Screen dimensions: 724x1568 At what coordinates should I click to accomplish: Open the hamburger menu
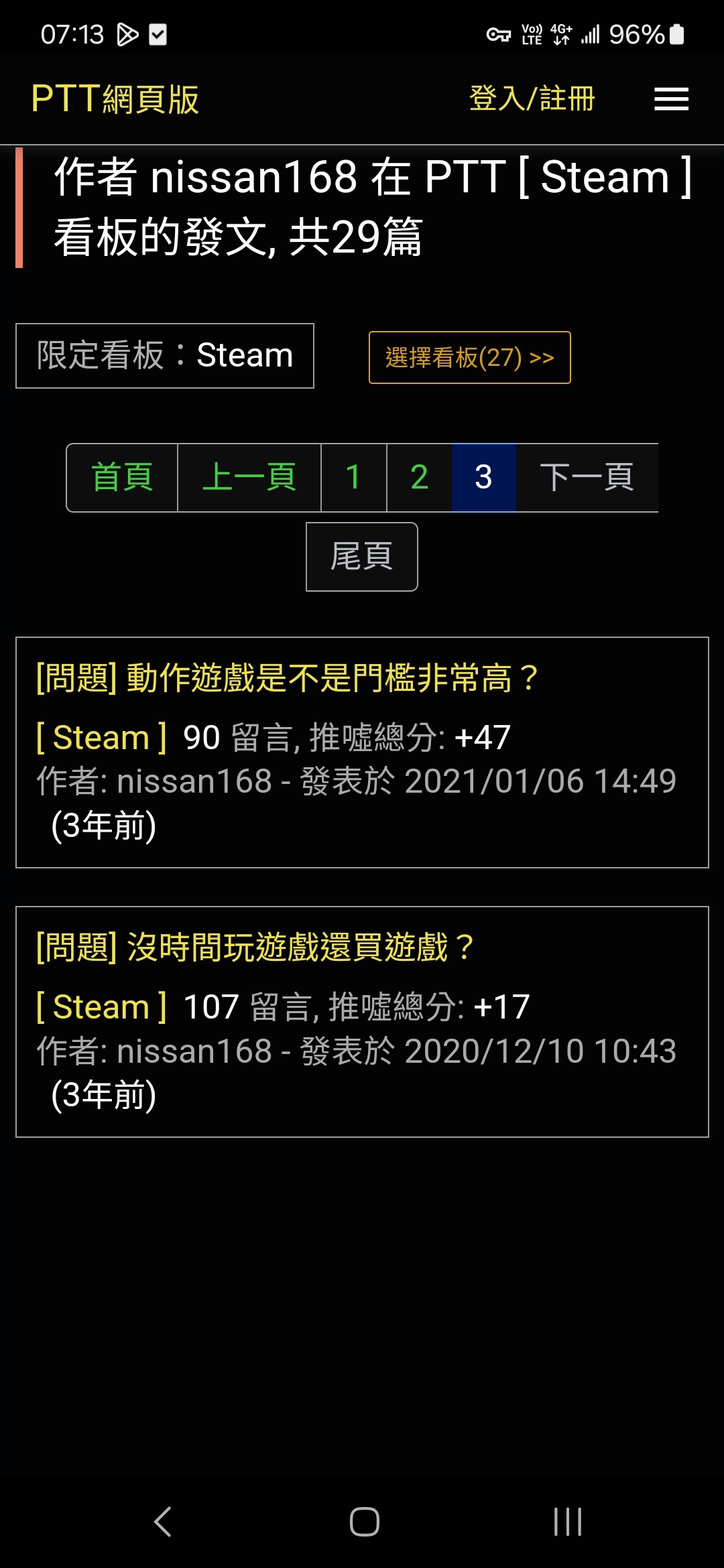[671, 99]
